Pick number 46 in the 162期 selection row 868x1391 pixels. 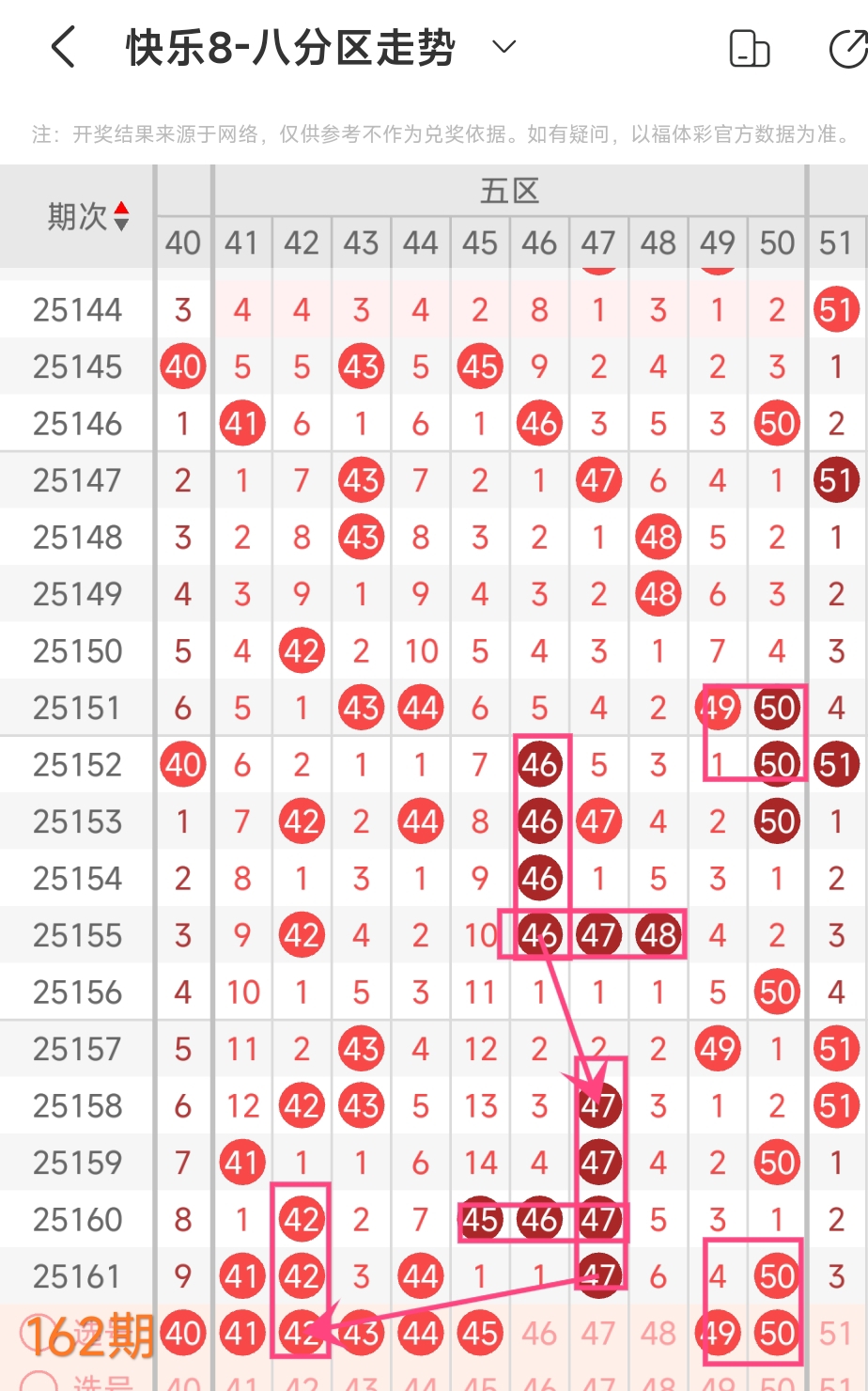539,1333
